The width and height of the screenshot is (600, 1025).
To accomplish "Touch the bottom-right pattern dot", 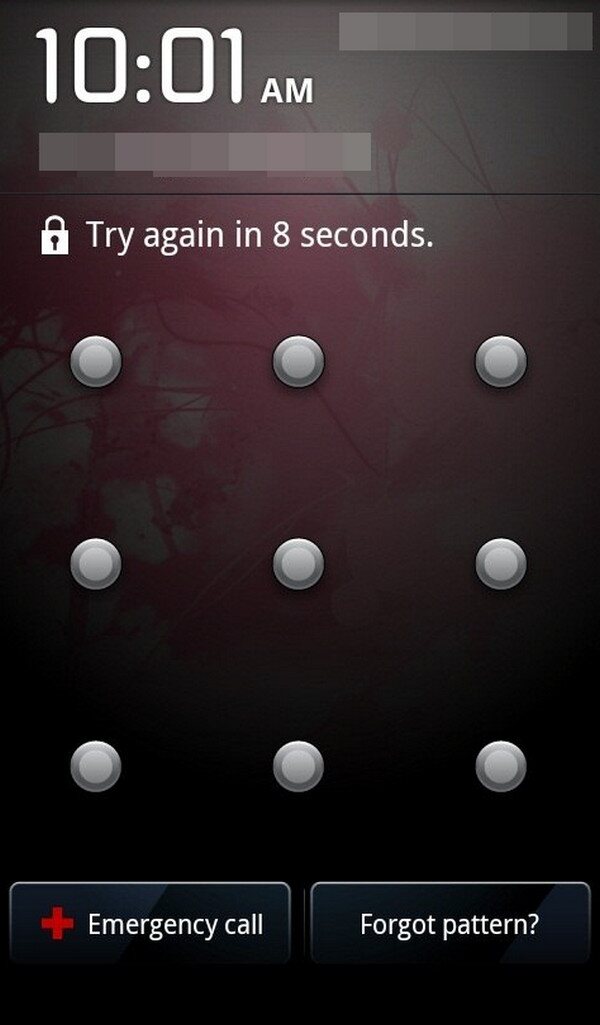I will [500, 767].
